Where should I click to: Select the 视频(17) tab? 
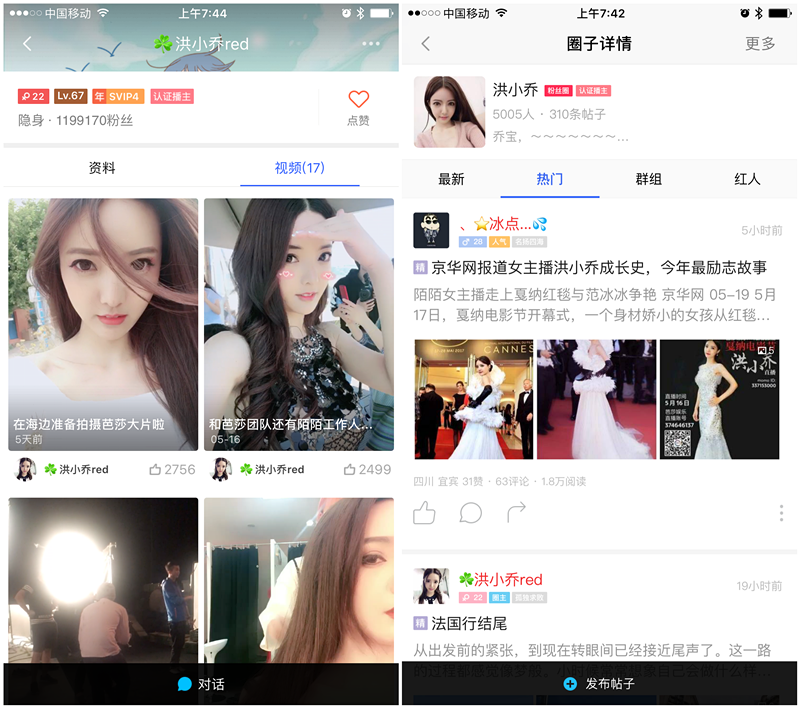(x=299, y=168)
